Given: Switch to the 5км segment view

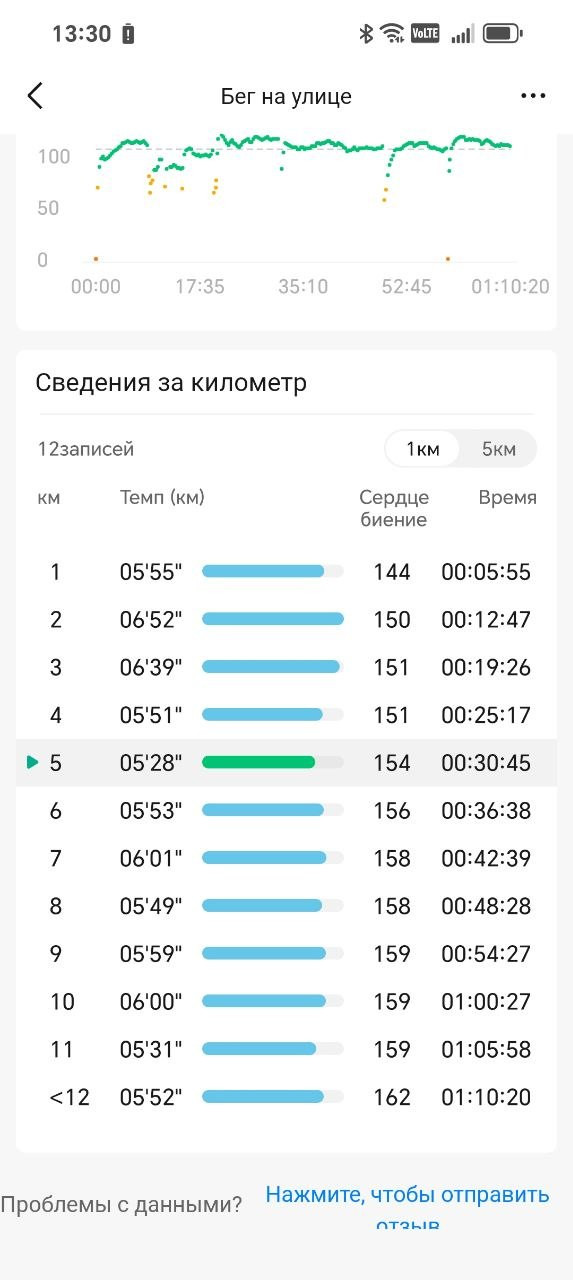Looking at the screenshot, I should (x=498, y=449).
